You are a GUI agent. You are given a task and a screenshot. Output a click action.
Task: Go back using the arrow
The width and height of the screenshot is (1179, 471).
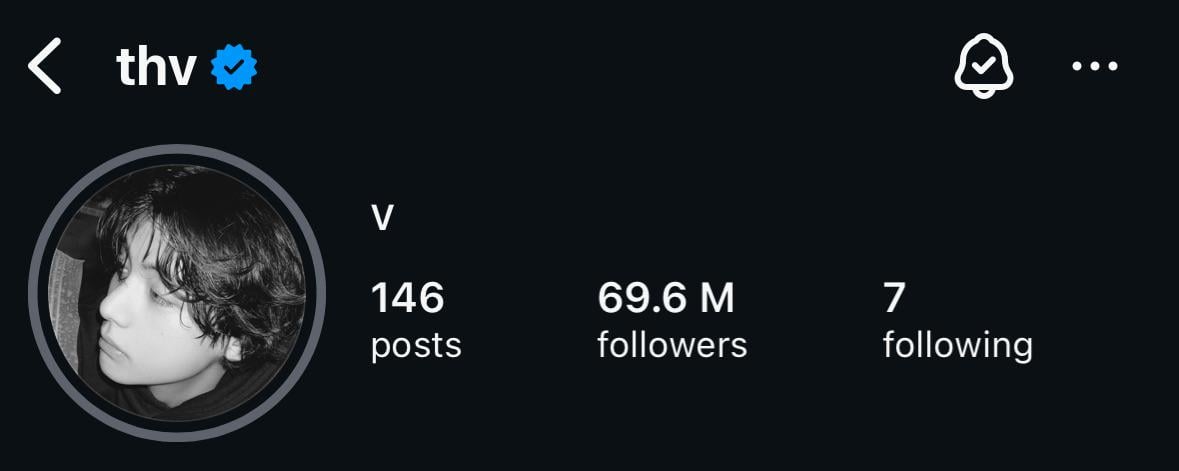tap(45, 67)
